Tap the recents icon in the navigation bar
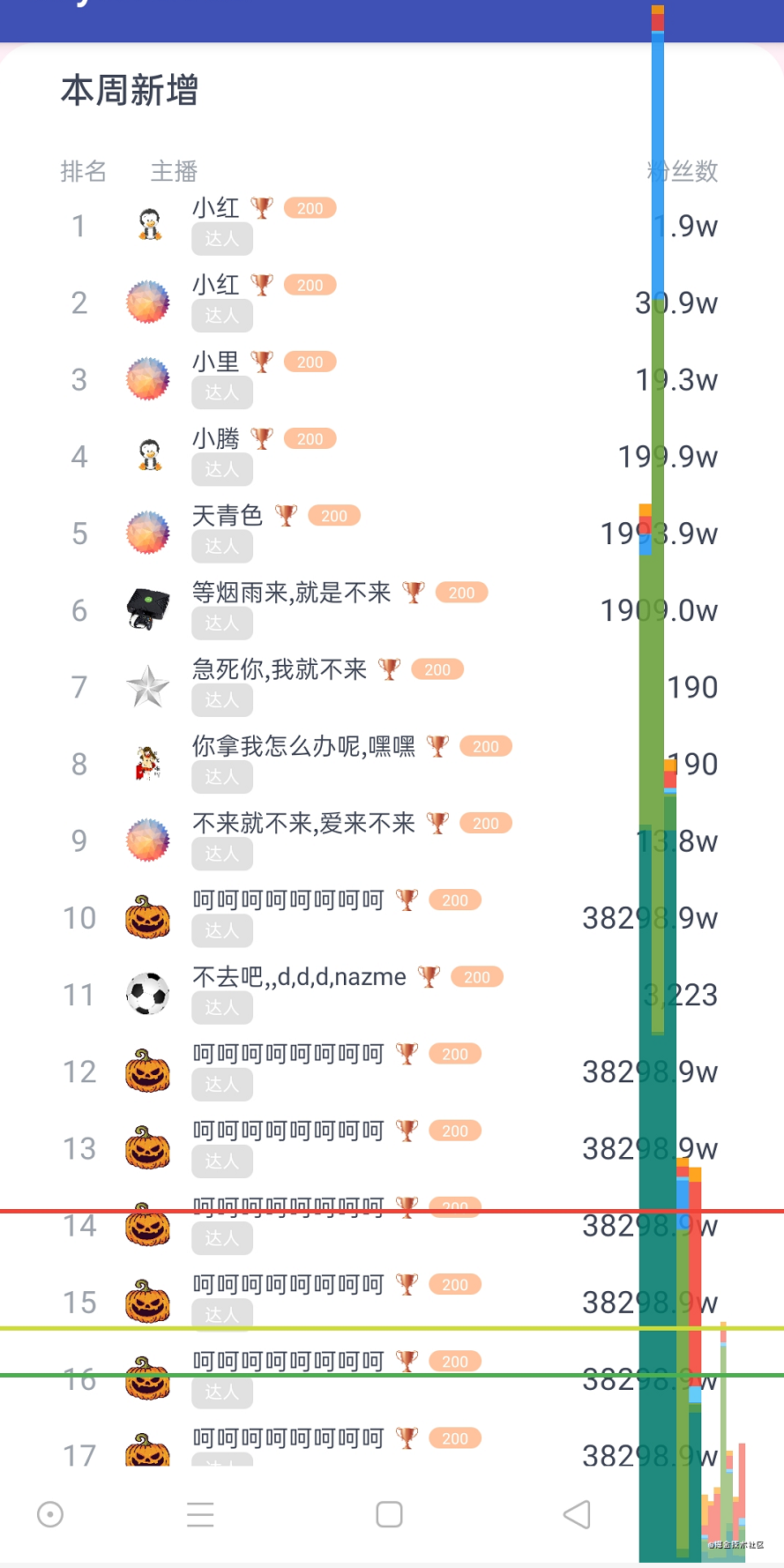784x1568 pixels. click(200, 1512)
